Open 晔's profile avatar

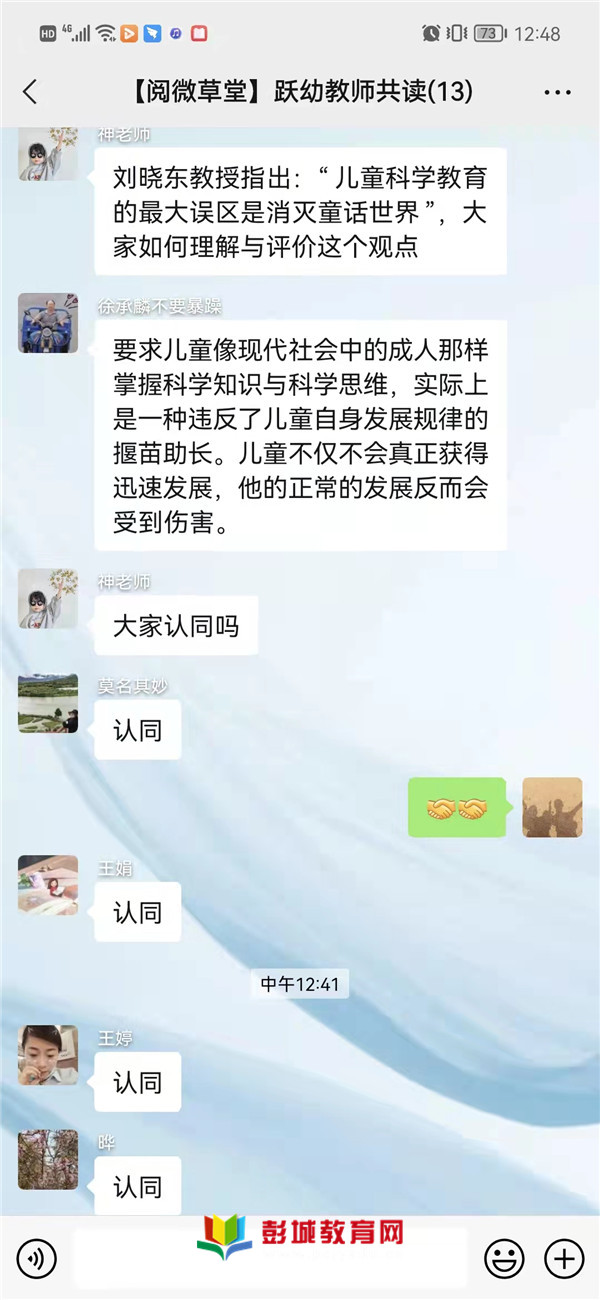48,1160
